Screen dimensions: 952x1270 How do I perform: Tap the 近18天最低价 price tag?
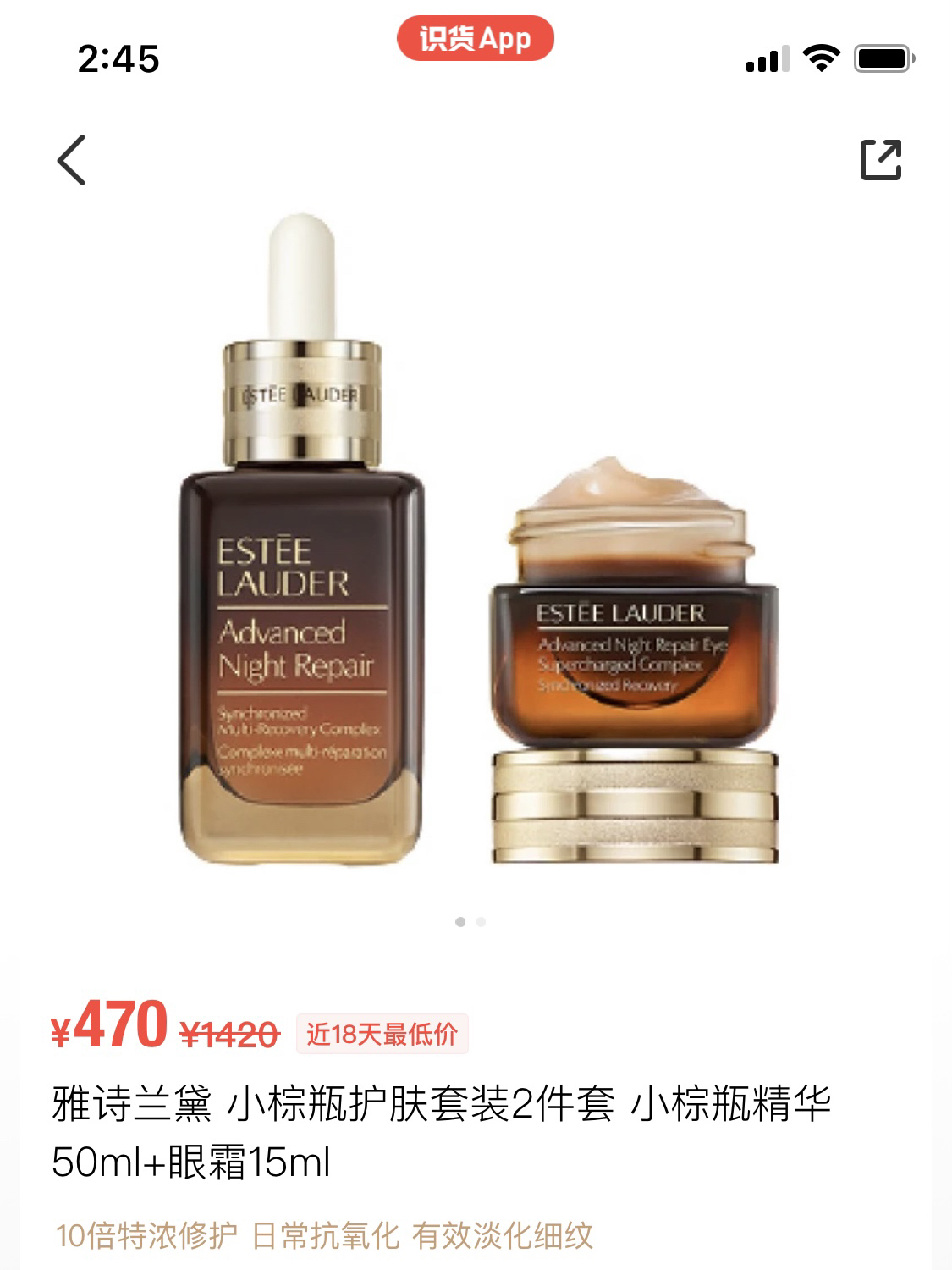pos(382,1034)
